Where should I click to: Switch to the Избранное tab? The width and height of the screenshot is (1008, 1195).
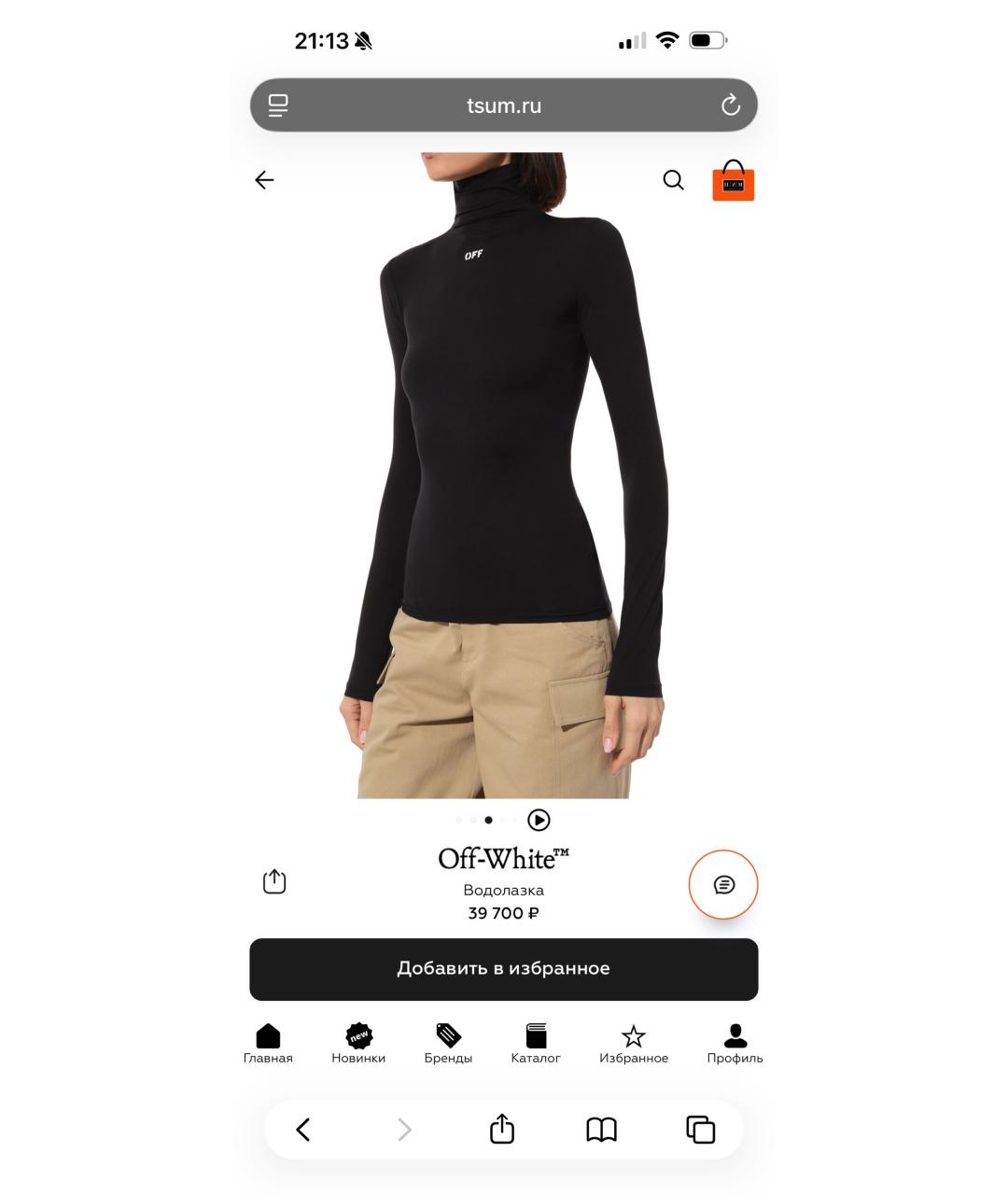tap(634, 1043)
